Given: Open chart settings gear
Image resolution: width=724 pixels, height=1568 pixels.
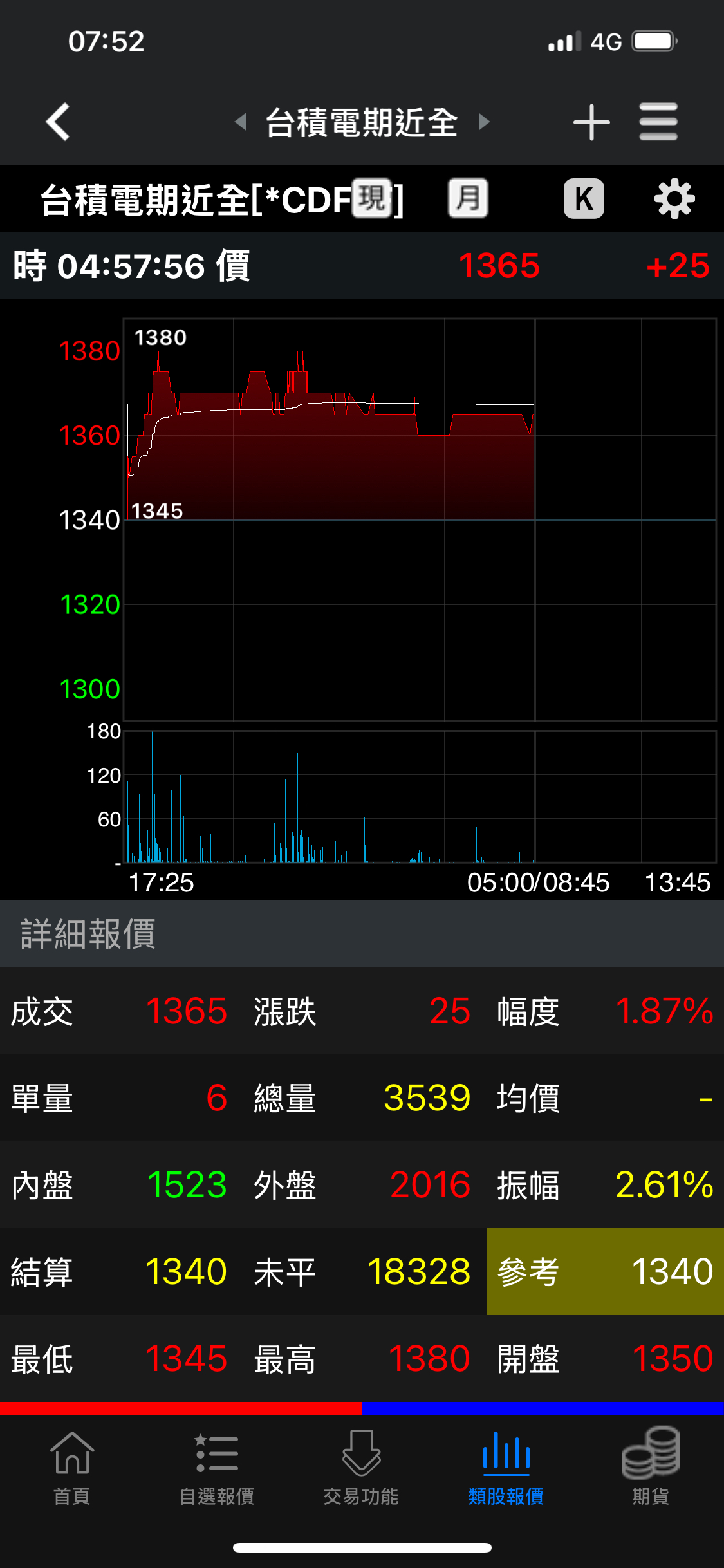Looking at the screenshot, I should click(x=674, y=198).
